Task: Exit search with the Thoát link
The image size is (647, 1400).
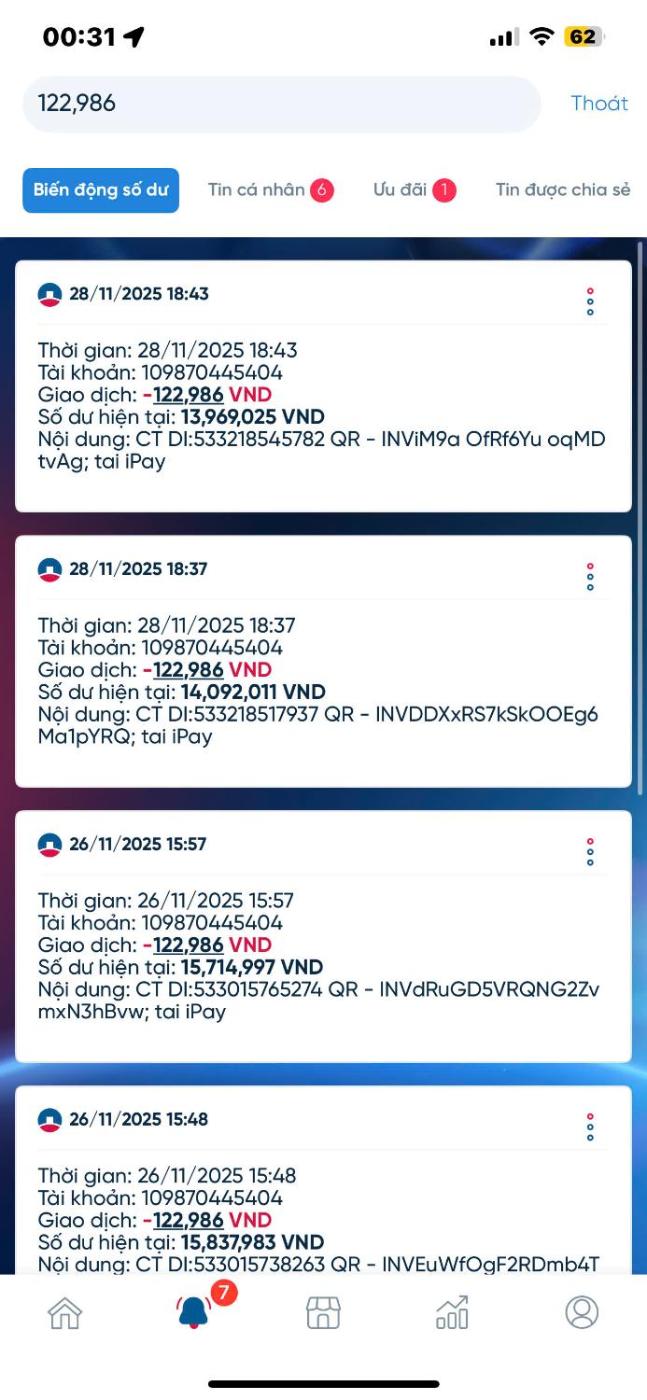Action: pyautogui.click(x=599, y=103)
